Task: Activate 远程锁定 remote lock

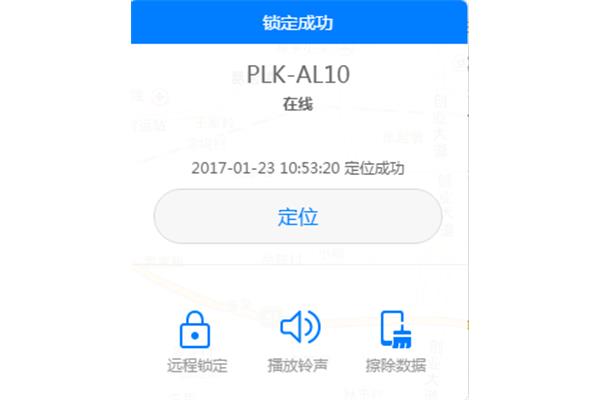Action: [197, 340]
